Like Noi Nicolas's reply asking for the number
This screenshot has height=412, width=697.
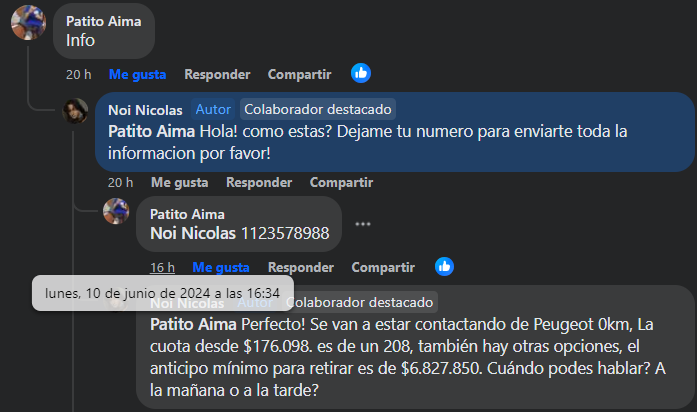[x=179, y=182]
